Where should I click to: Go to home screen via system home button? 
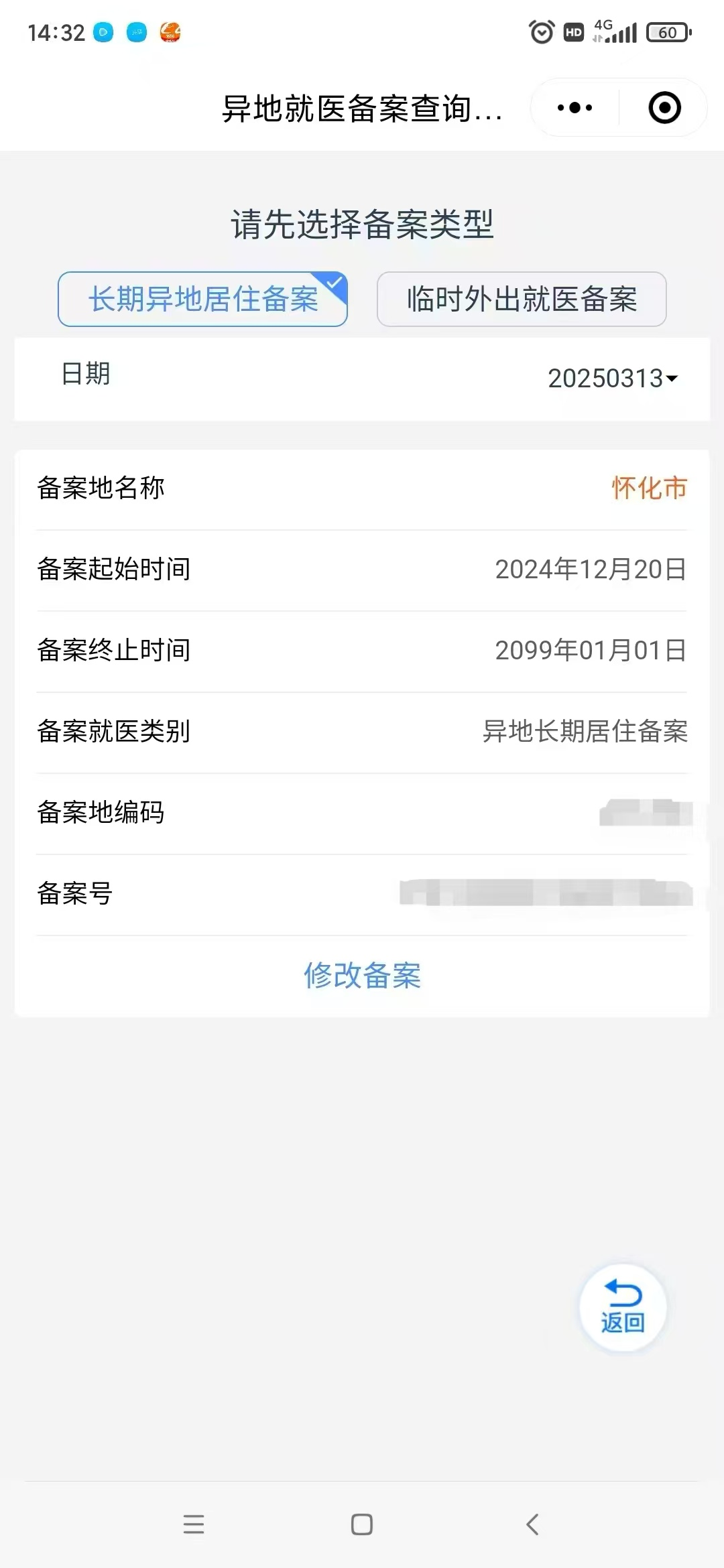(x=362, y=1524)
